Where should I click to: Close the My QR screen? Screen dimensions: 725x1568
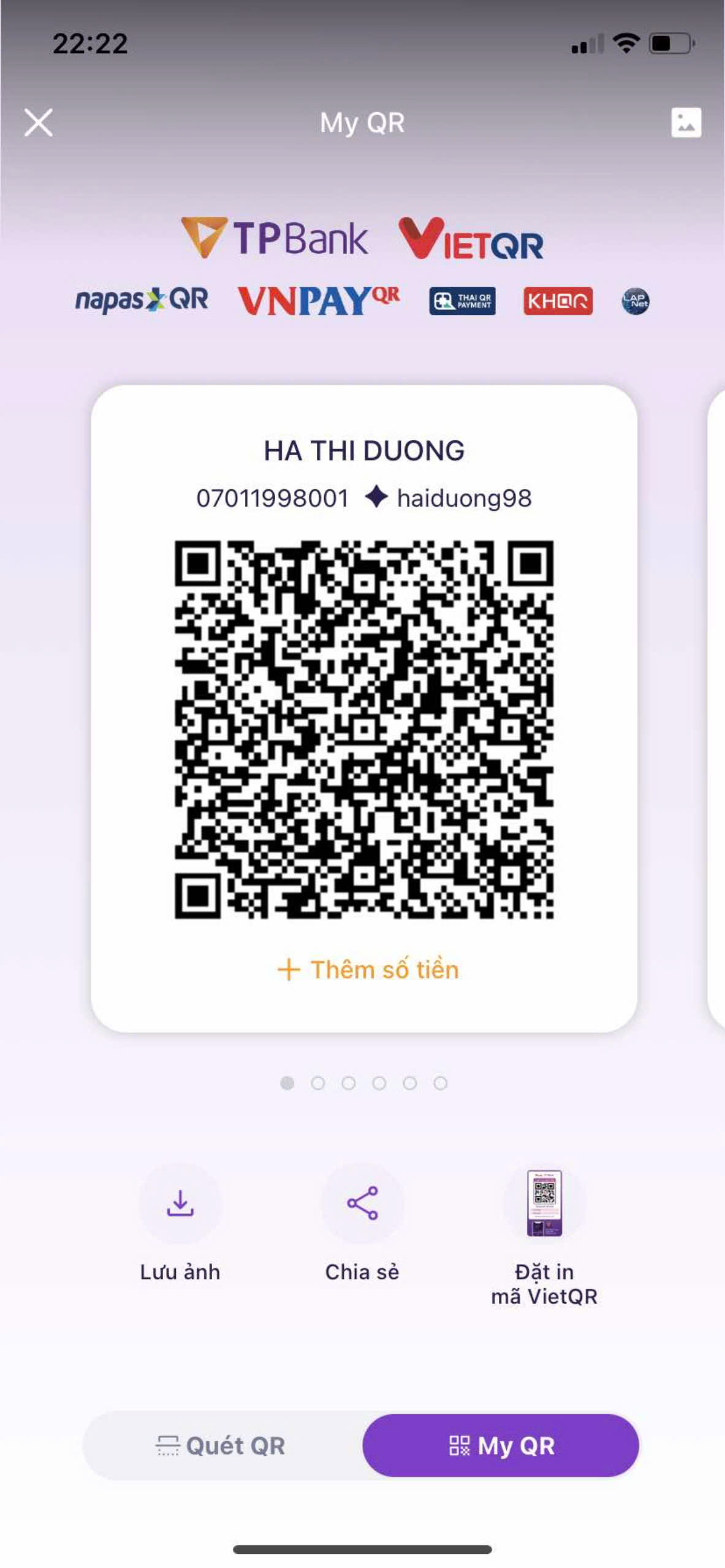pyautogui.click(x=38, y=122)
